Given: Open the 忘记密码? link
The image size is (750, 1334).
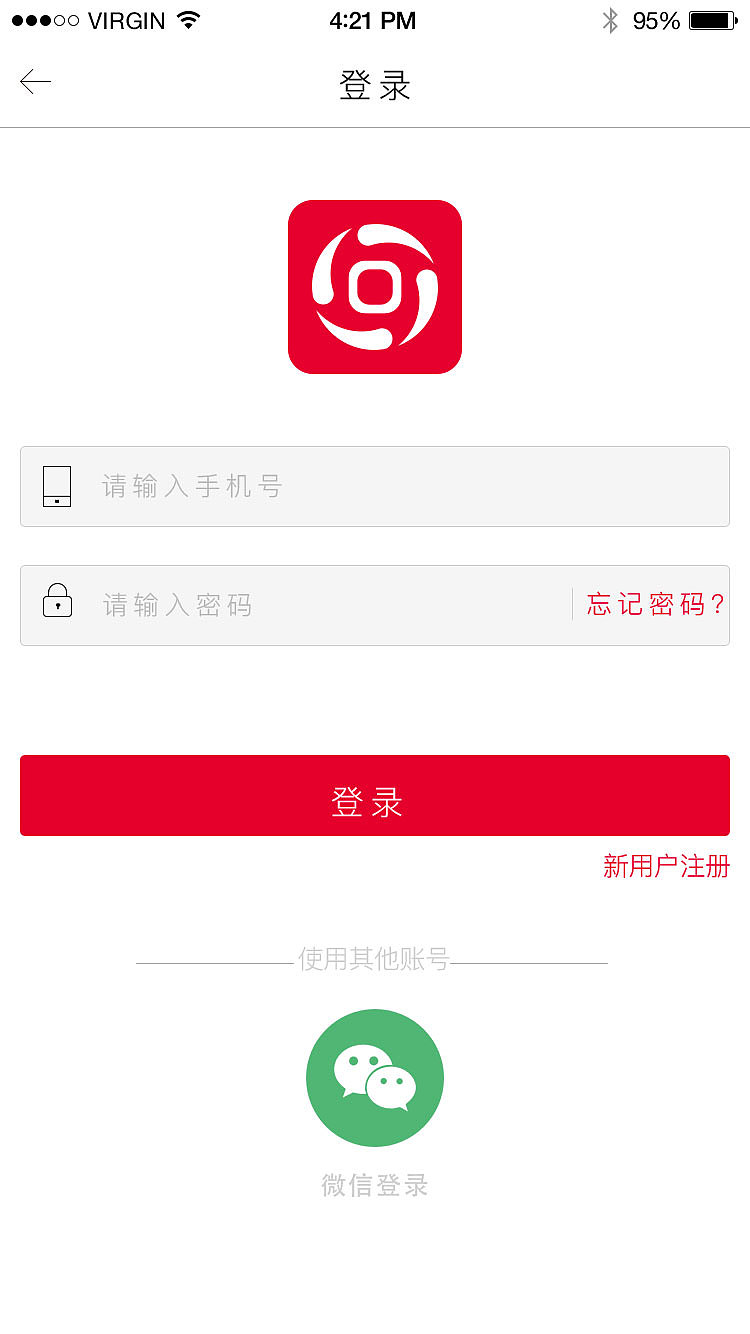Looking at the screenshot, I should click(x=655, y=605).
